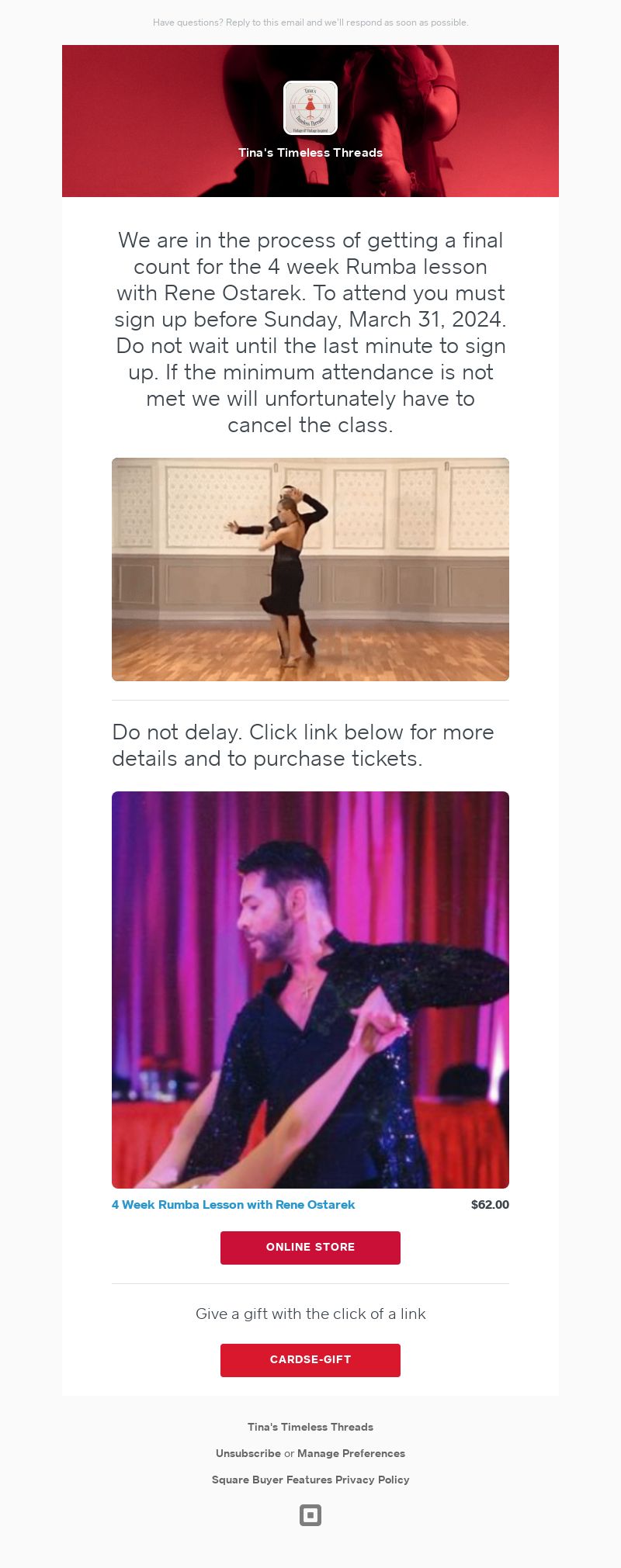Tap the Online Store button
This screenshot has height=1568, width=621.
point(310,1248)
